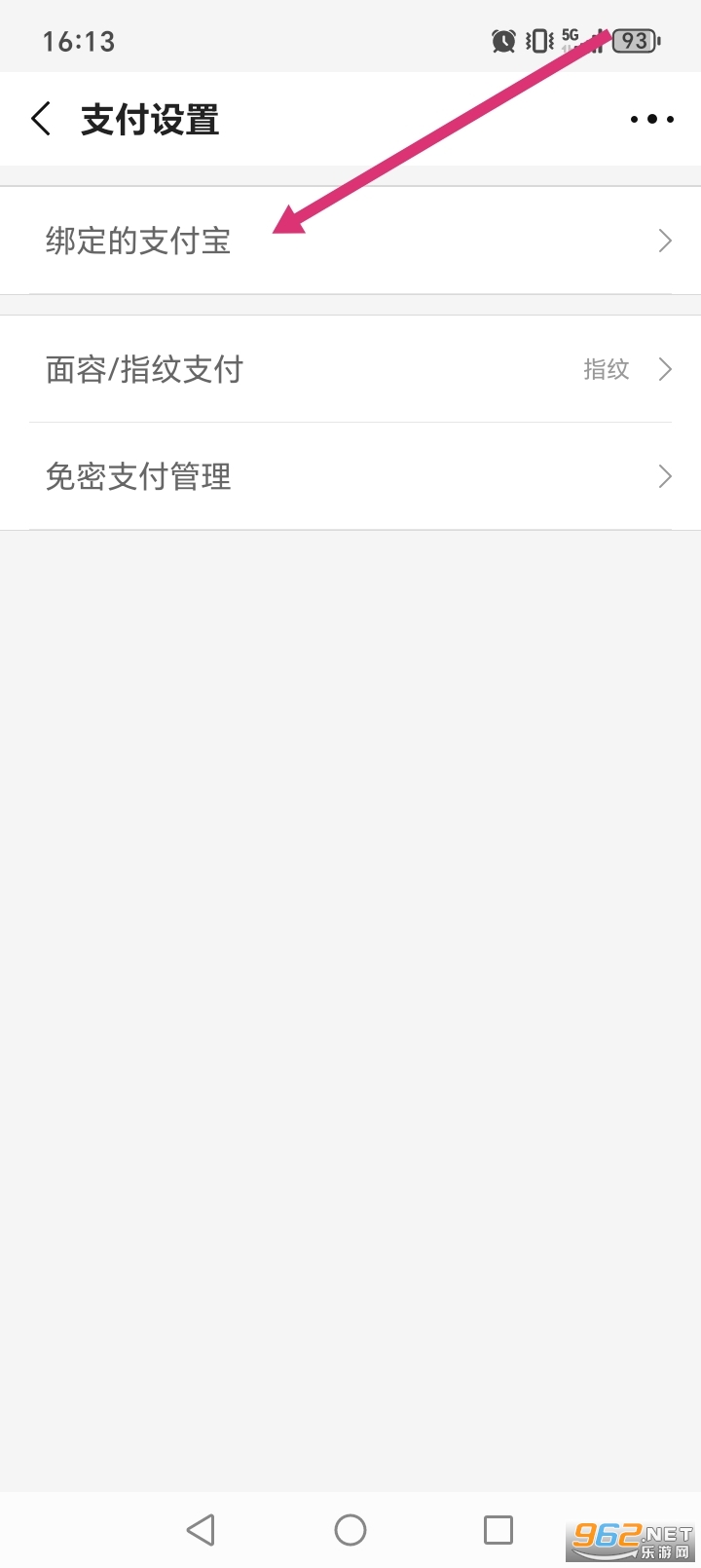Tap the signal strength icon
This screenshot has width=701, height=1568.
pos(596,41)
